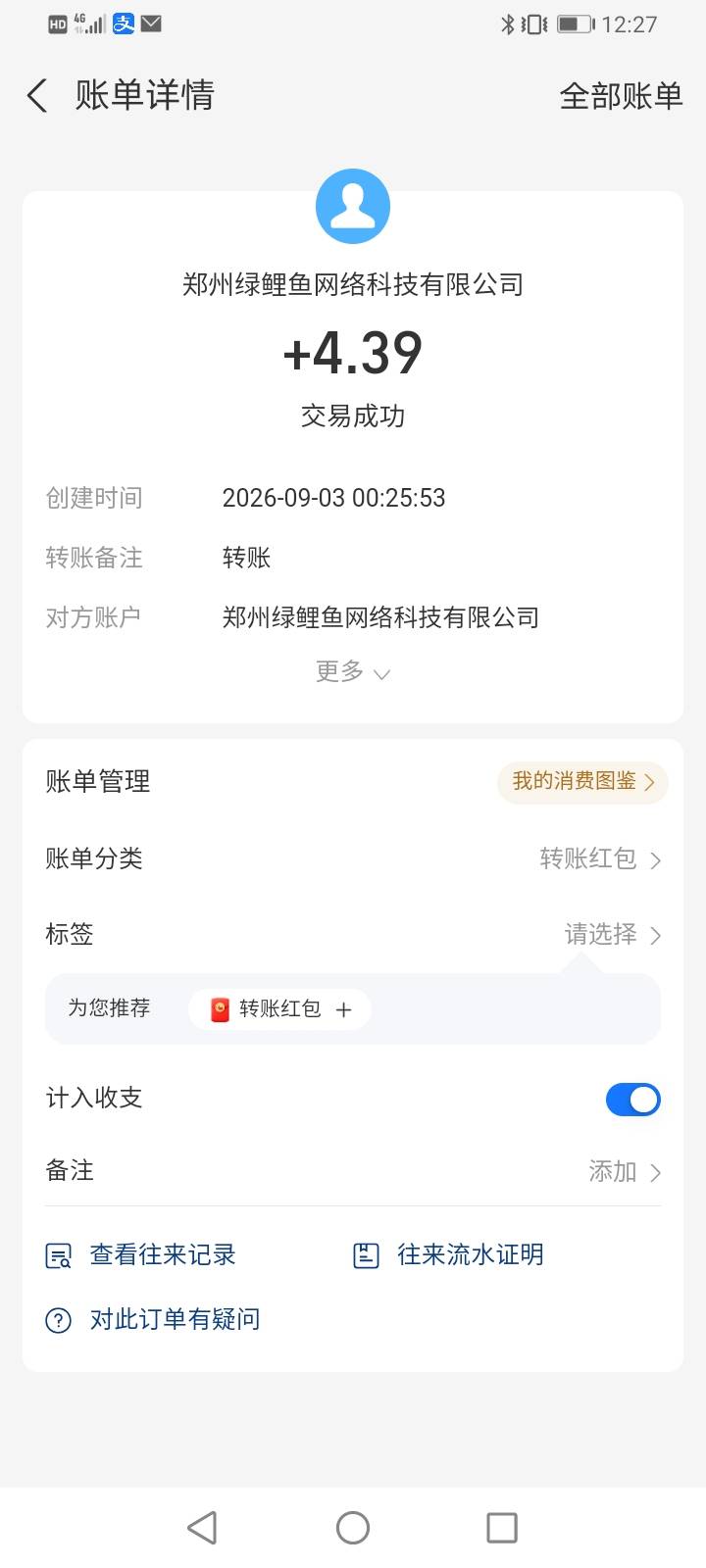Go back from 账单详情 page
This screenshot has height=1568, width=706.
click(37, 96)
